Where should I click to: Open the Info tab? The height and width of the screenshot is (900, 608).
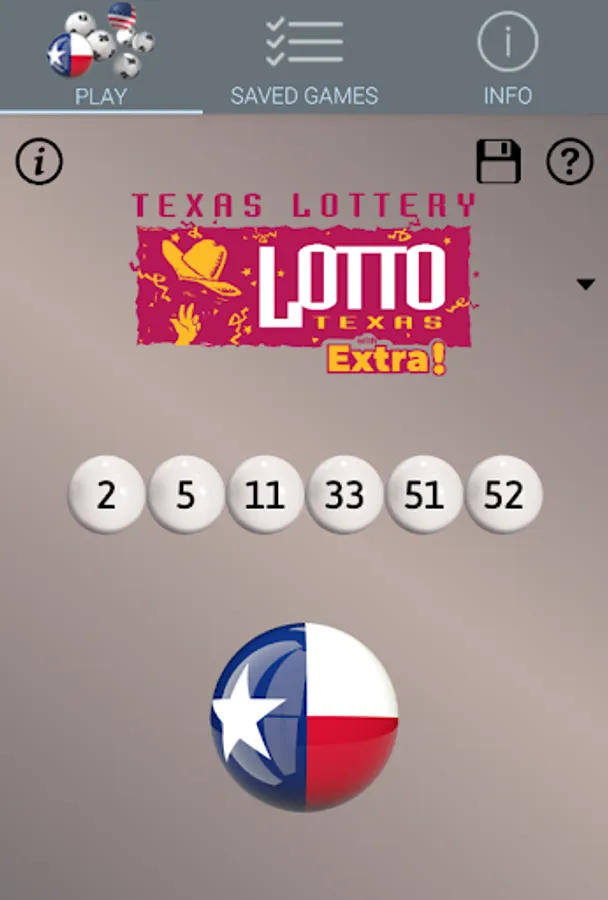pos(508,57)
